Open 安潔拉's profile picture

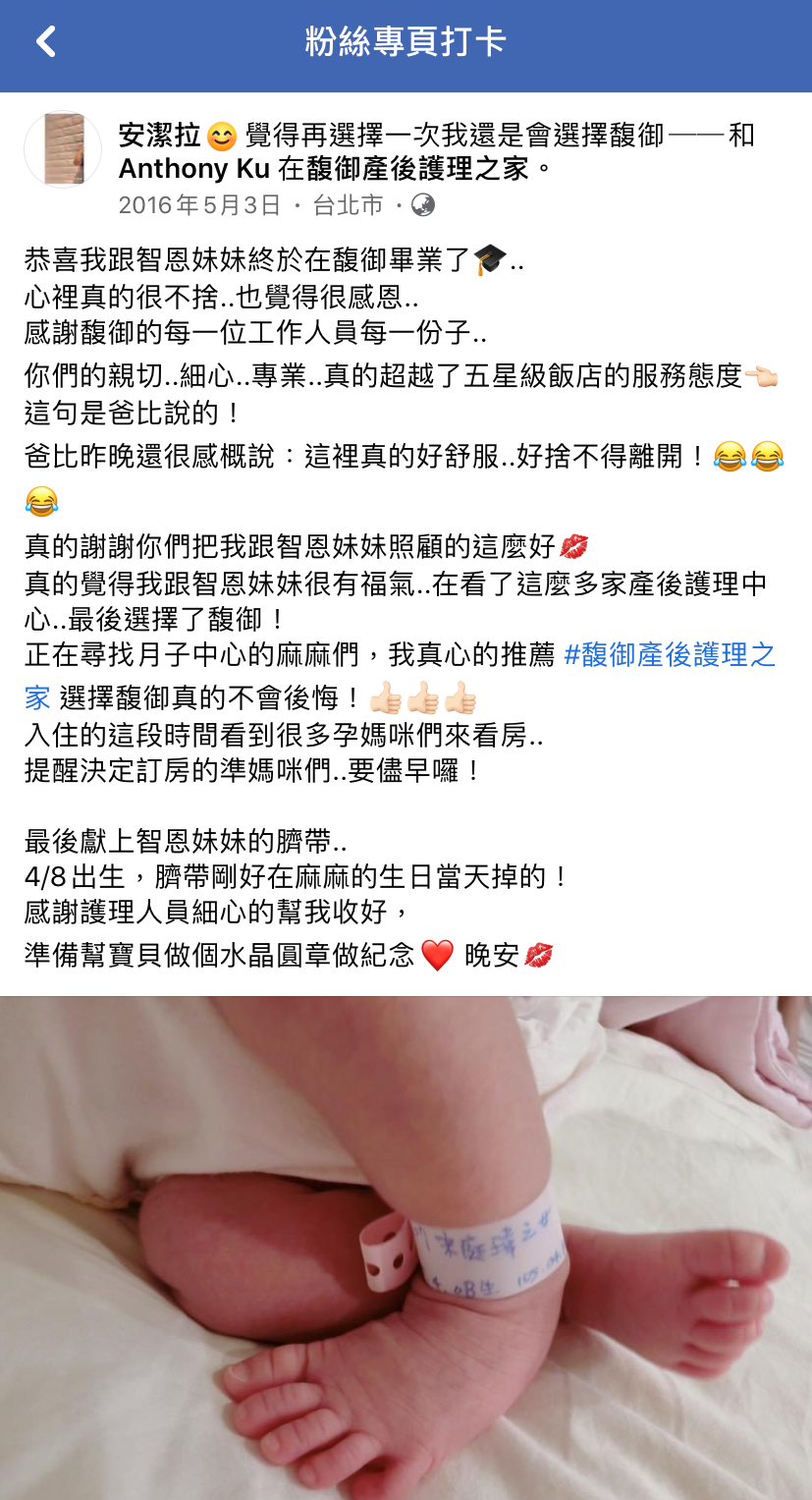(63, 149)
